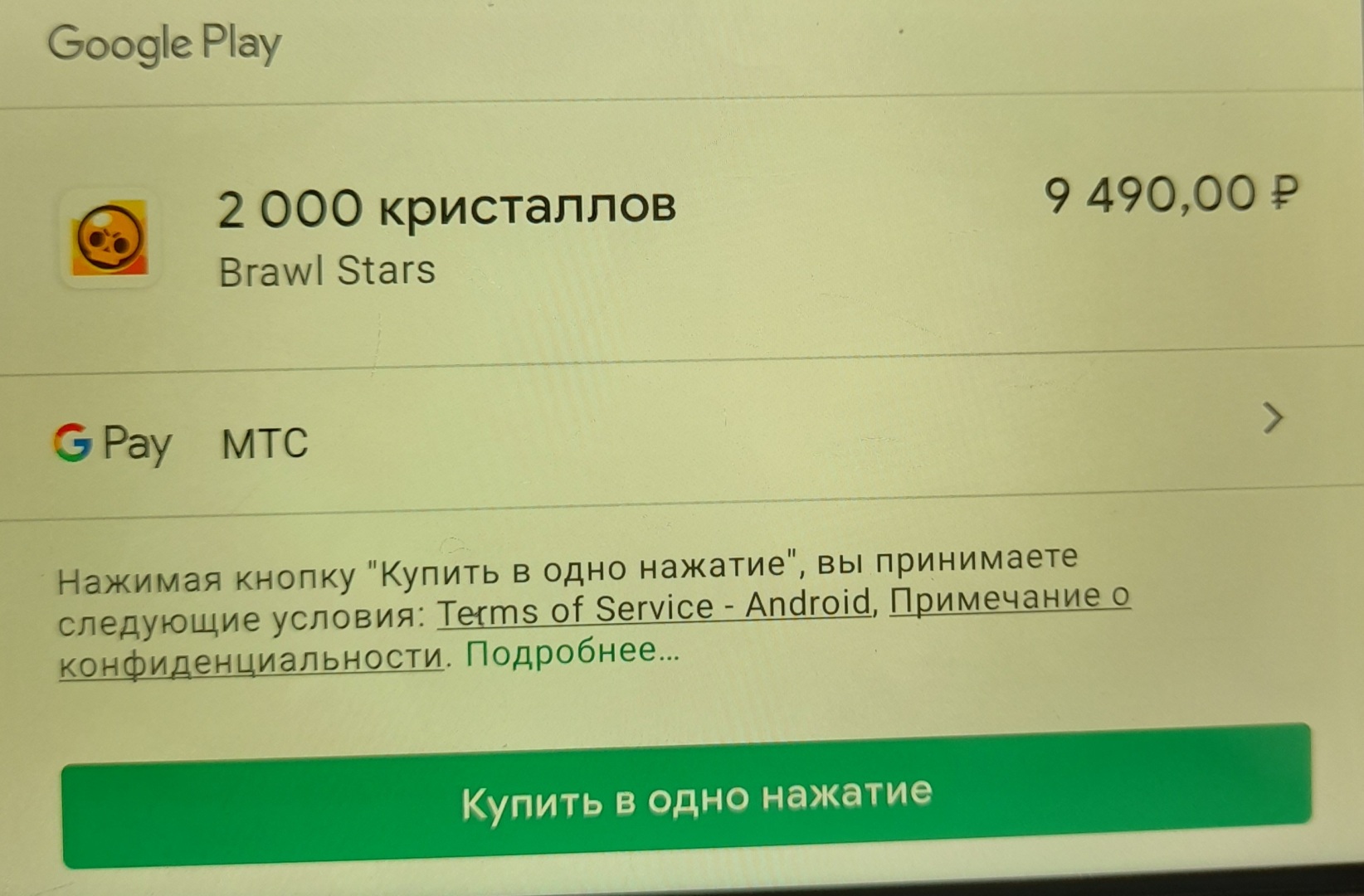Tap the Купить в одно нажатие button
This screenshot has height=896, width=1364.
click(x=687, y=797)
